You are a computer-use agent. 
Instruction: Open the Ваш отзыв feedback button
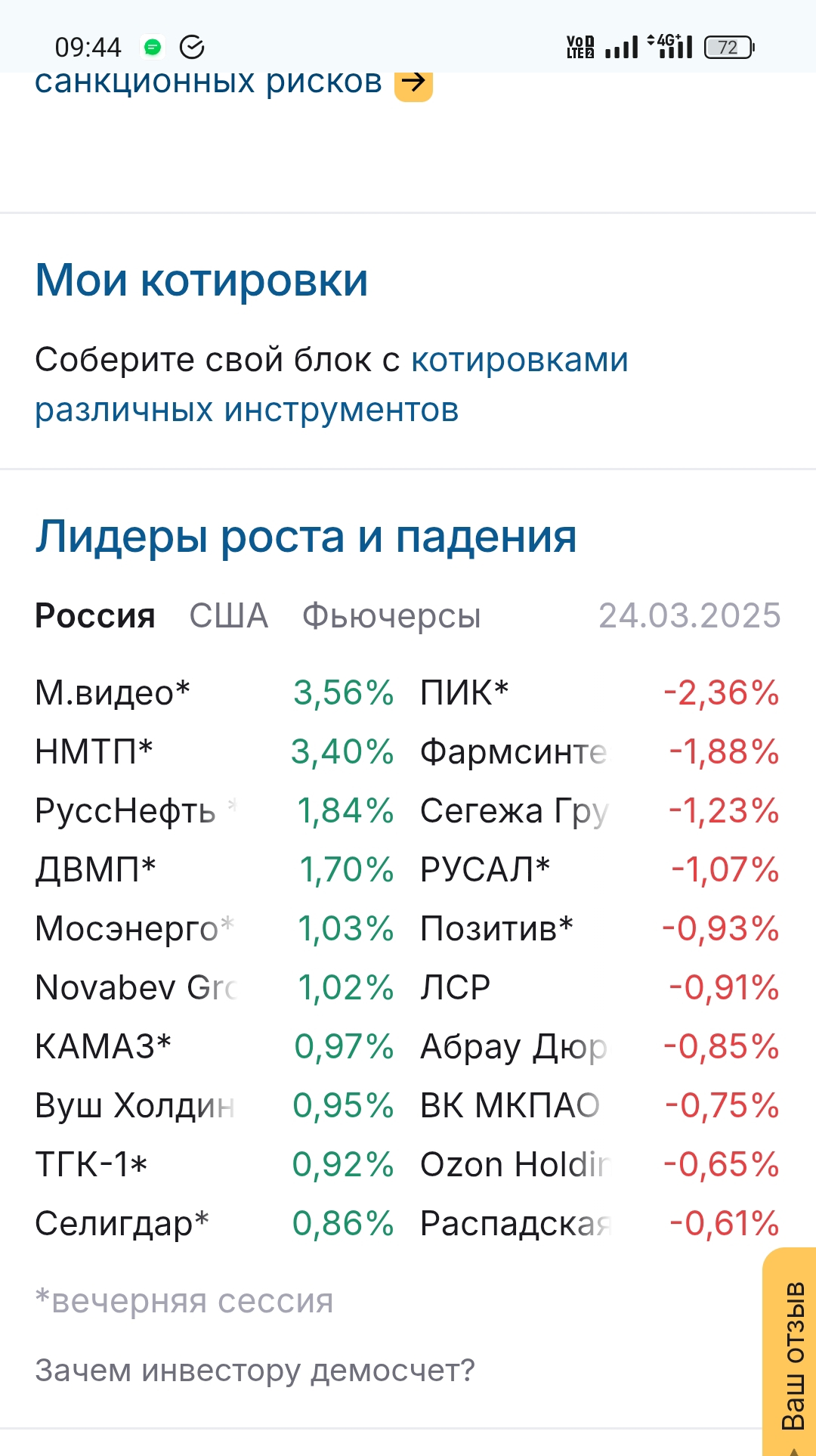pyautogui.click(x=792, y=1353)
